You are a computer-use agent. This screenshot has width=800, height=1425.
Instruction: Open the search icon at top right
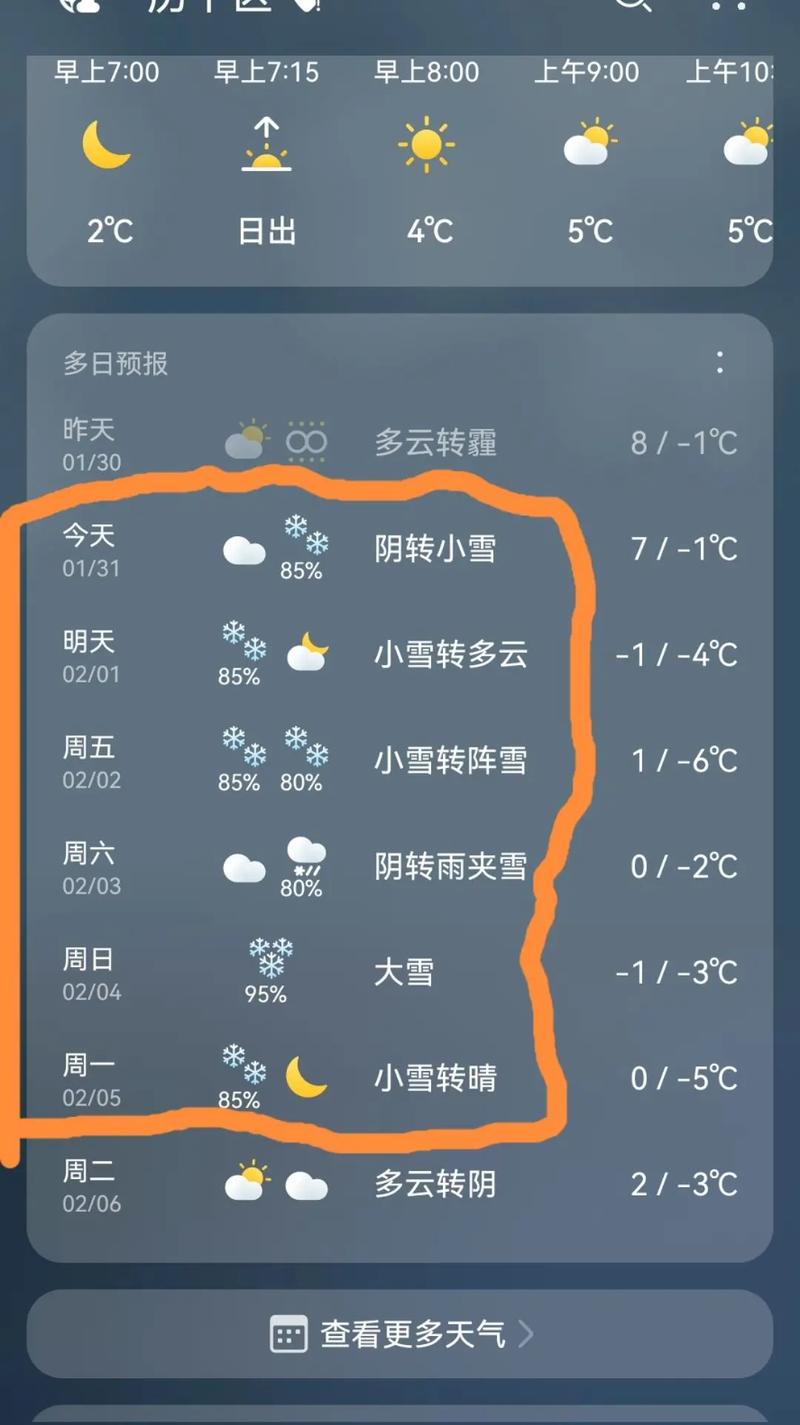pyautogui.click(x=630, y=8)
